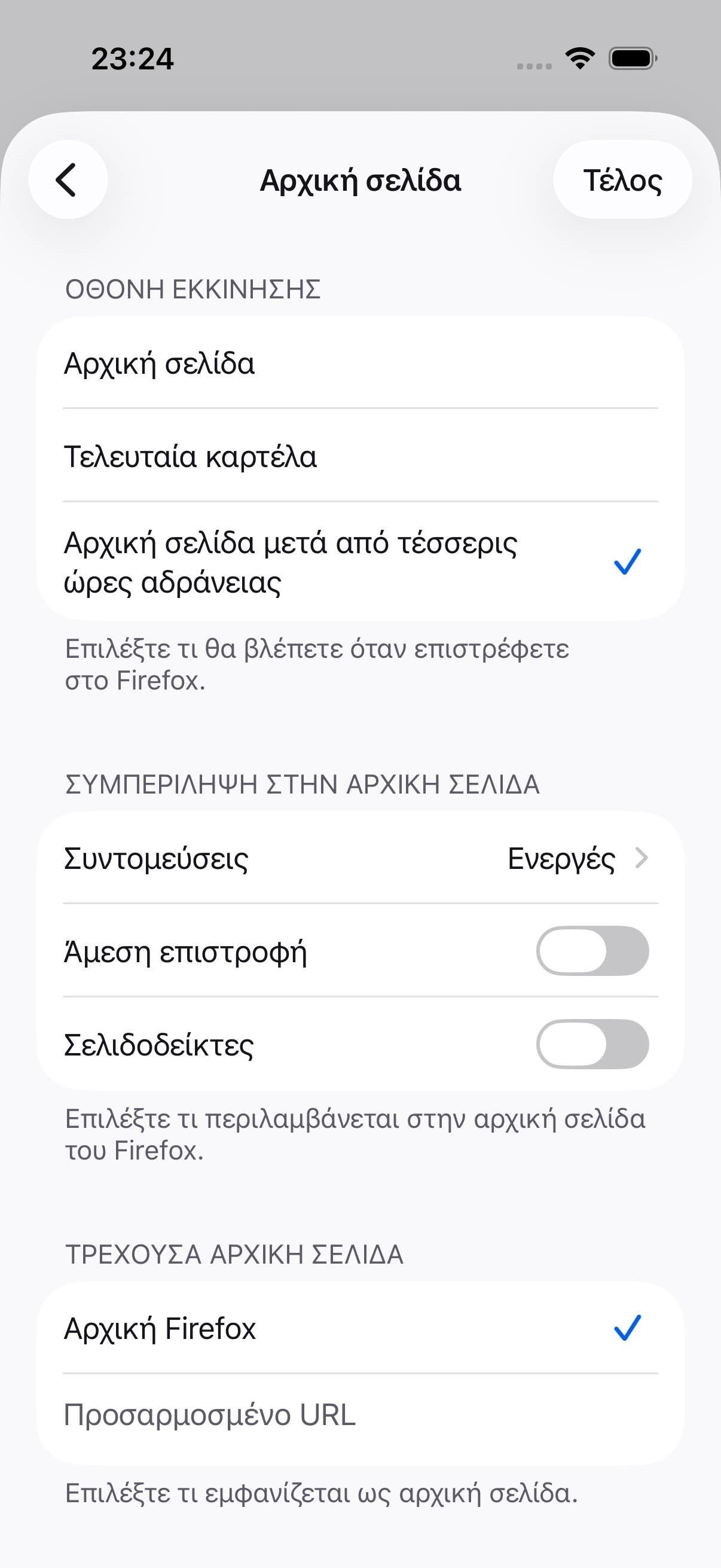
Task: Open the Συντομεύσεις settings row
Action: pyautogui.click(x=360, y=858)
